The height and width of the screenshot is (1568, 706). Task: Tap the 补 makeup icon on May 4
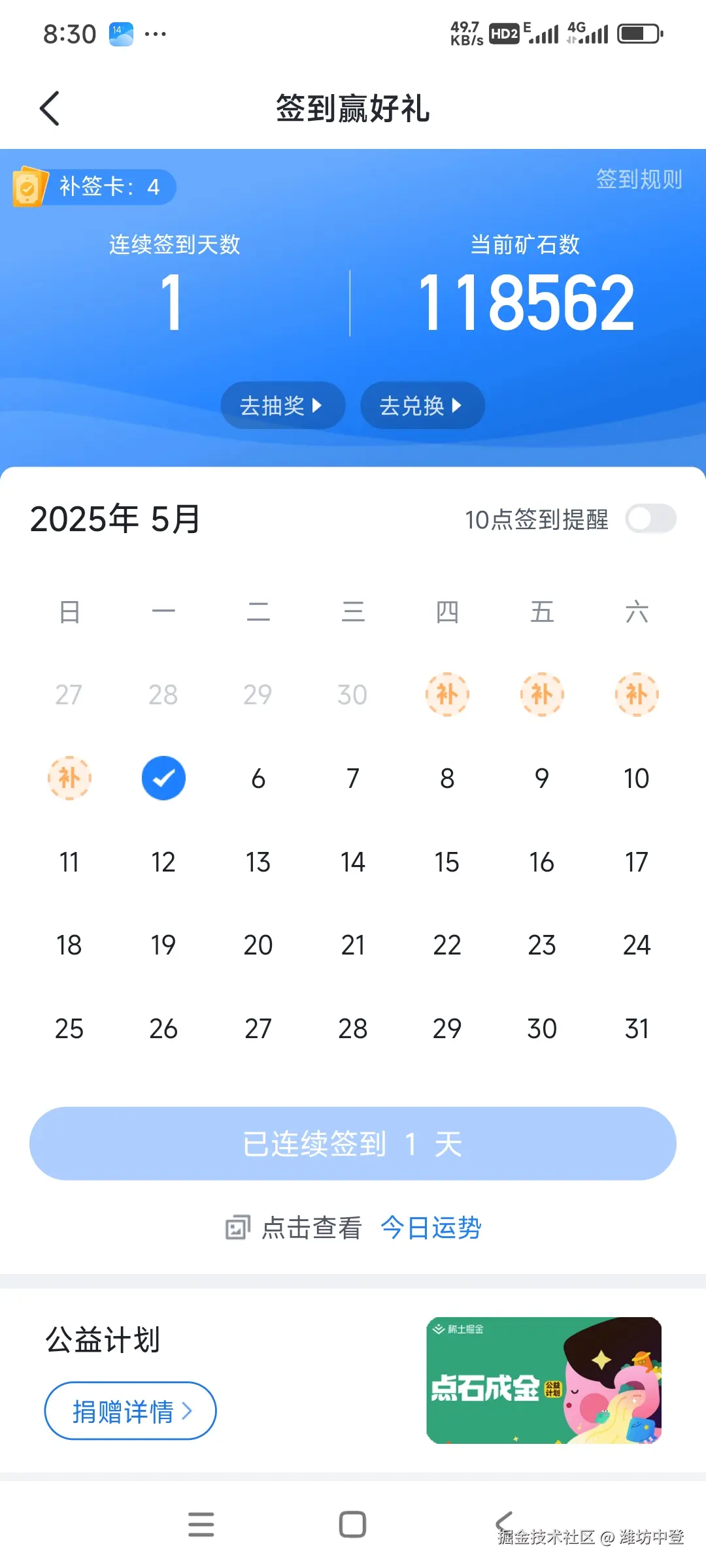pyautogui.click(x=69, y=777)
